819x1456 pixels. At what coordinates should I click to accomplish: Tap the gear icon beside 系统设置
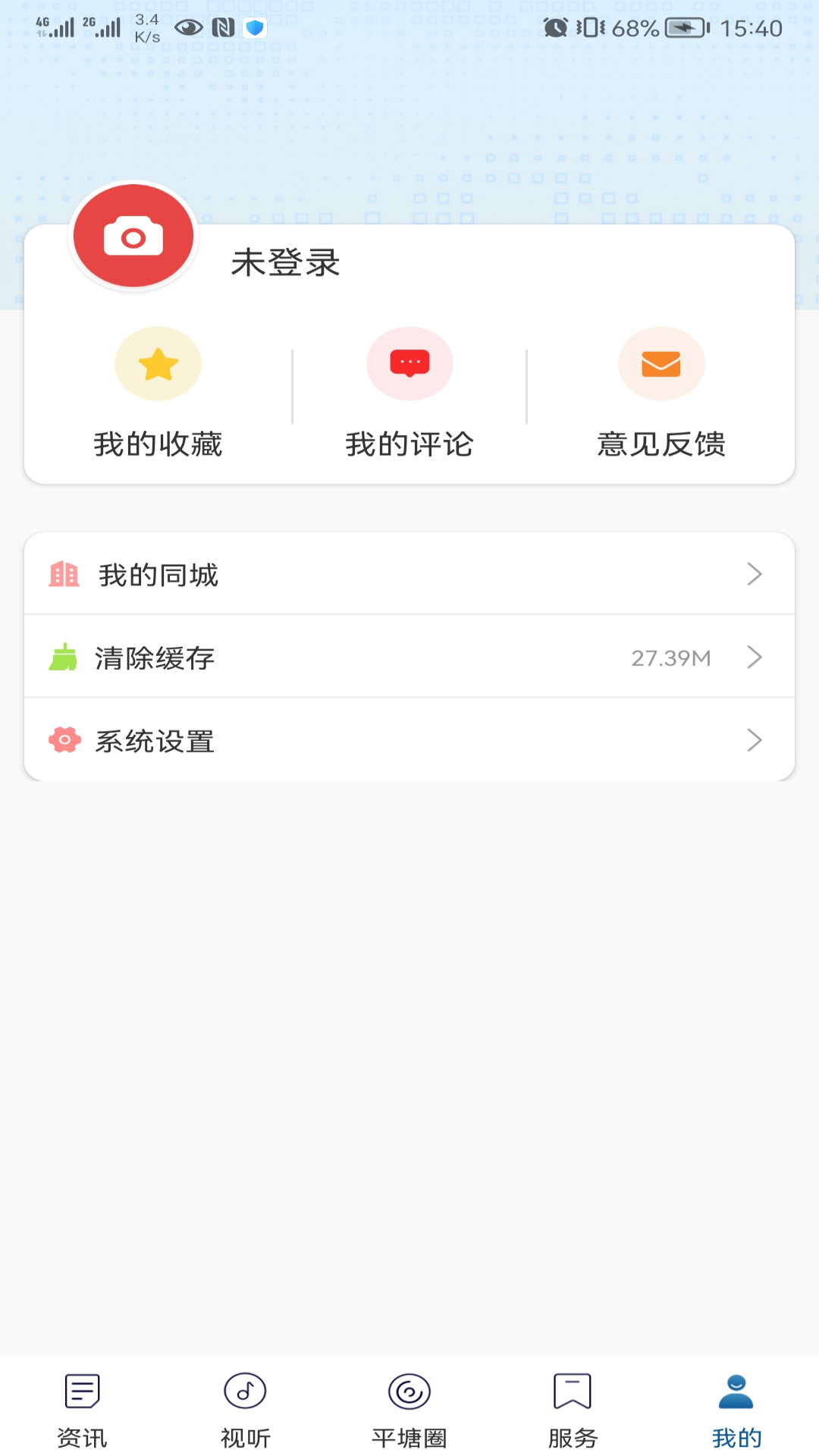[64, 741]
